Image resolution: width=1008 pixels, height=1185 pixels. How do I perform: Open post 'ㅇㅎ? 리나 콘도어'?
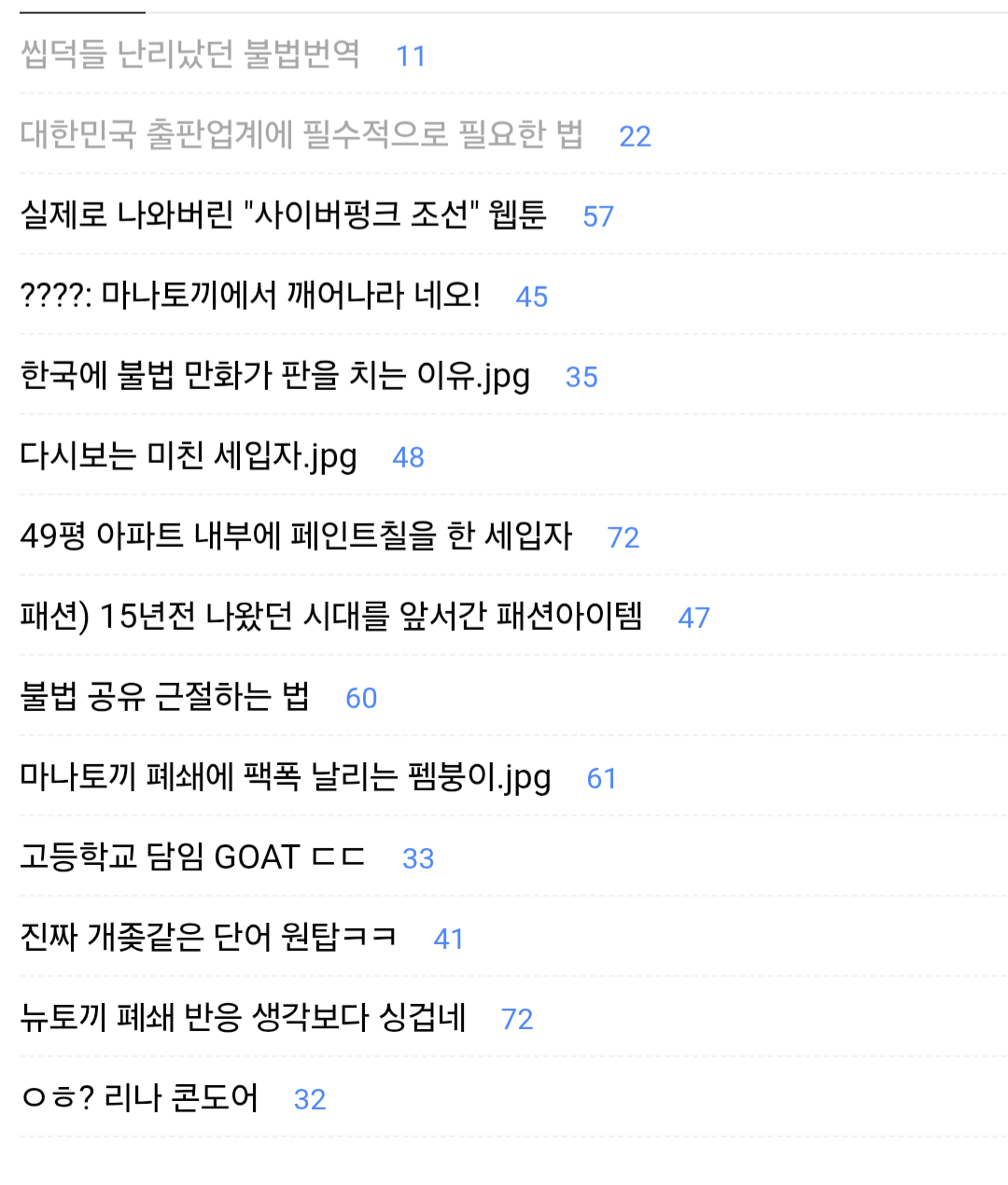[139, 1097]
